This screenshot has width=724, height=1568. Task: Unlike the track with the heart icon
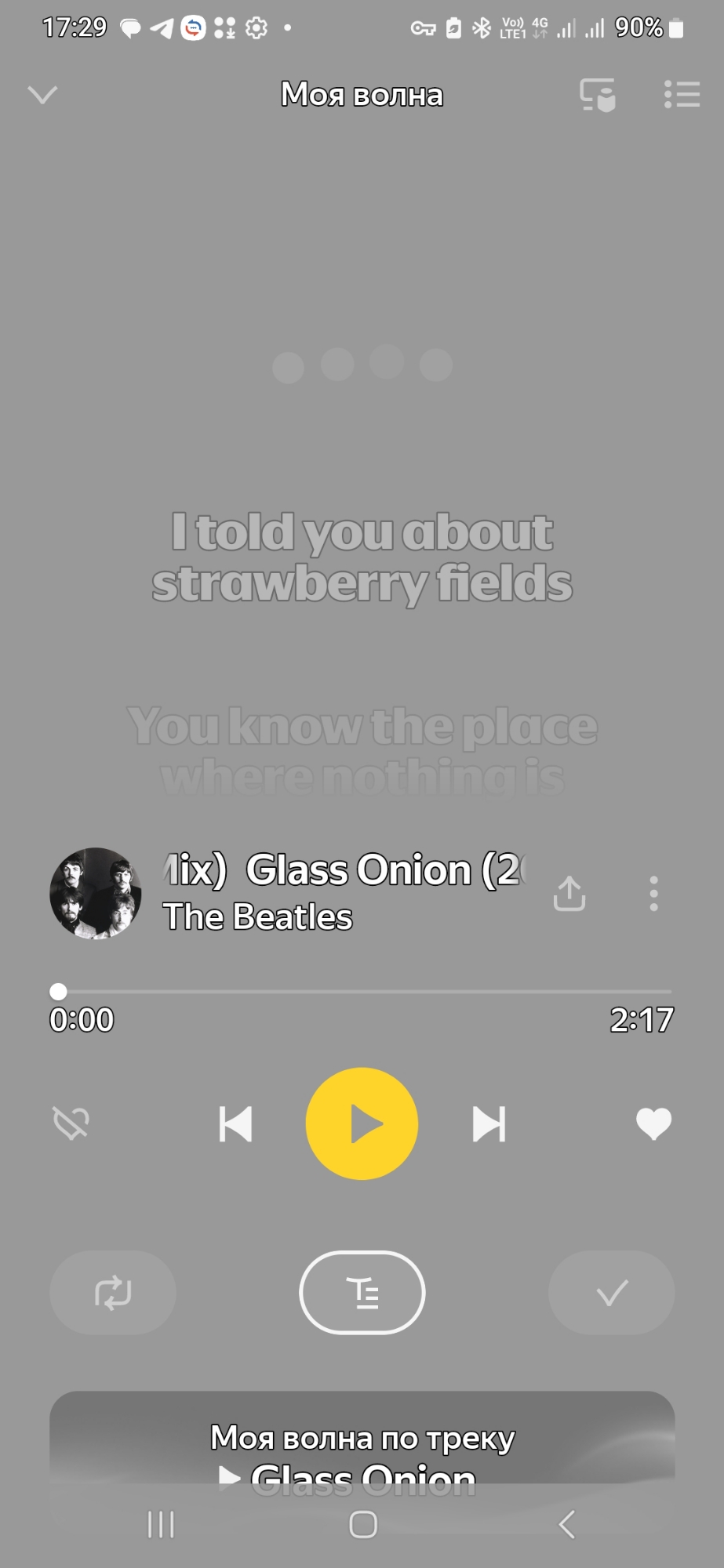653,1123
